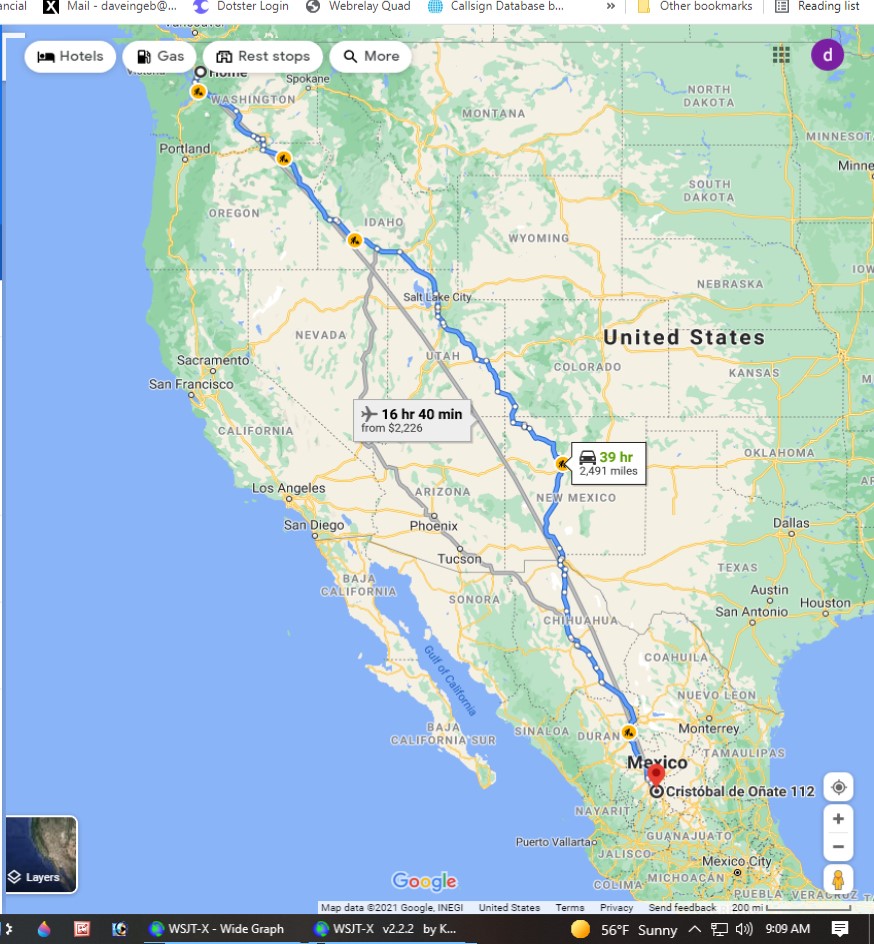Switch to WSJT-X Wide Graph window
874x944 pixels.
tap(216, 929)
